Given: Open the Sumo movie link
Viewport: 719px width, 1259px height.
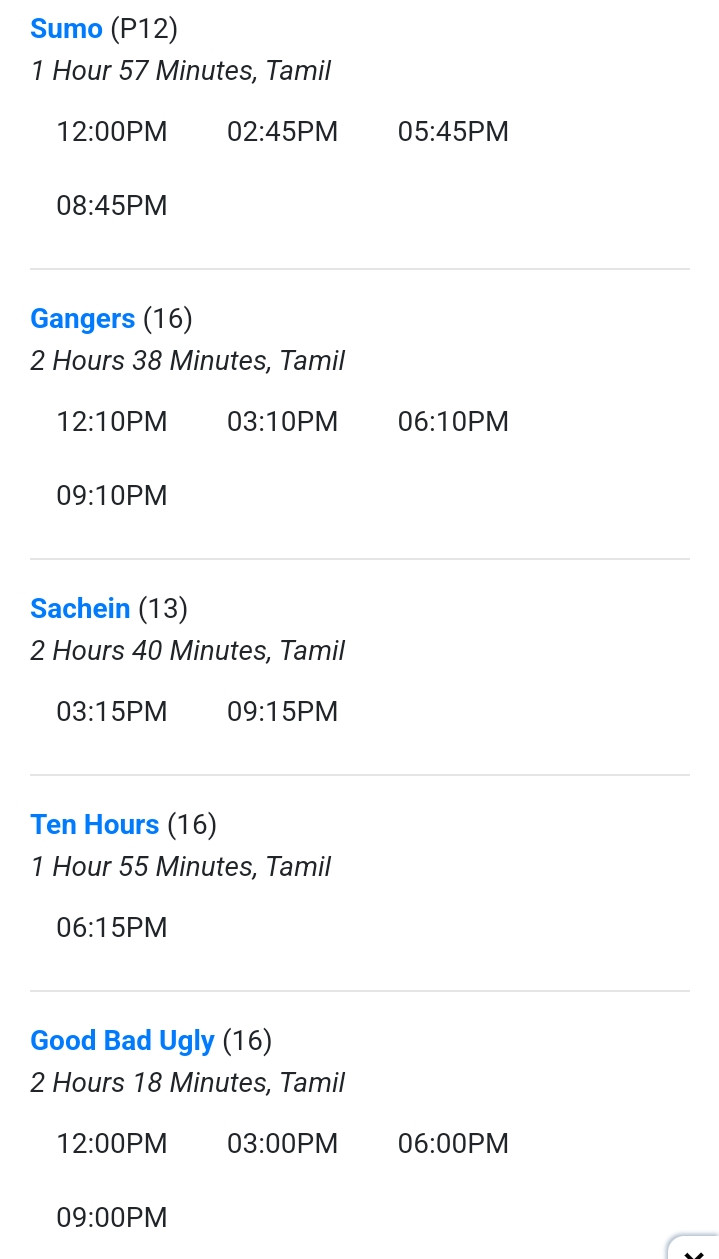Looking at the screenshot, I should (x=66, y=29).
